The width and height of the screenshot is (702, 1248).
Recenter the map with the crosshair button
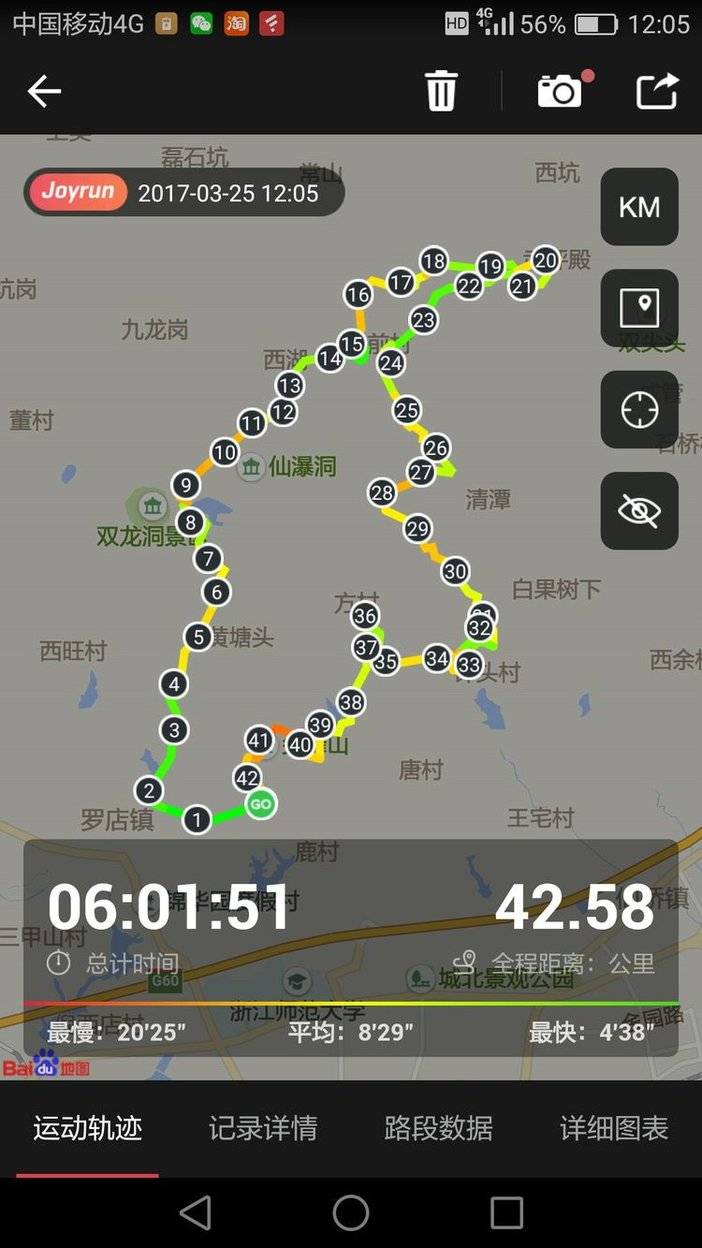tap(639, 410)
